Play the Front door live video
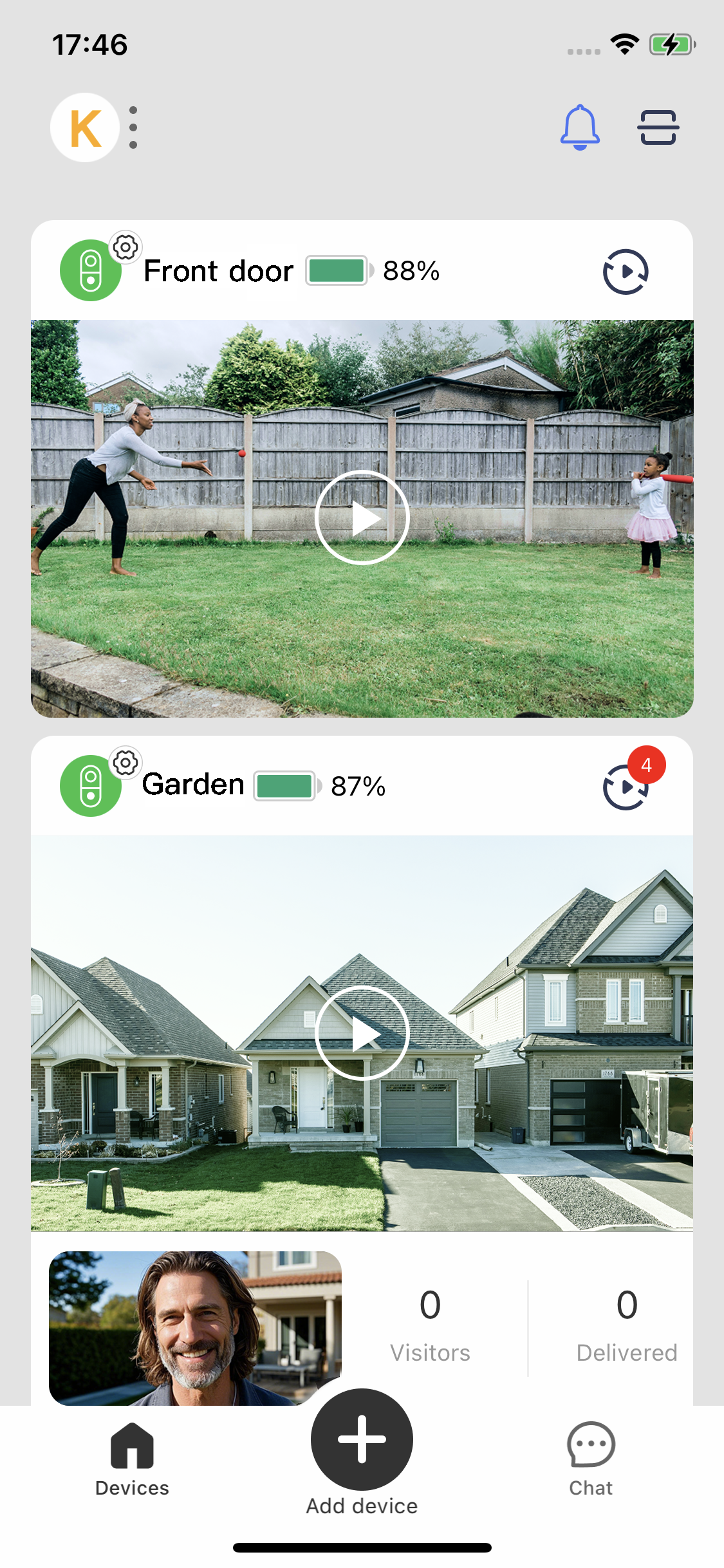Viewport: 724px width, 1568px height. pos(362,518)
